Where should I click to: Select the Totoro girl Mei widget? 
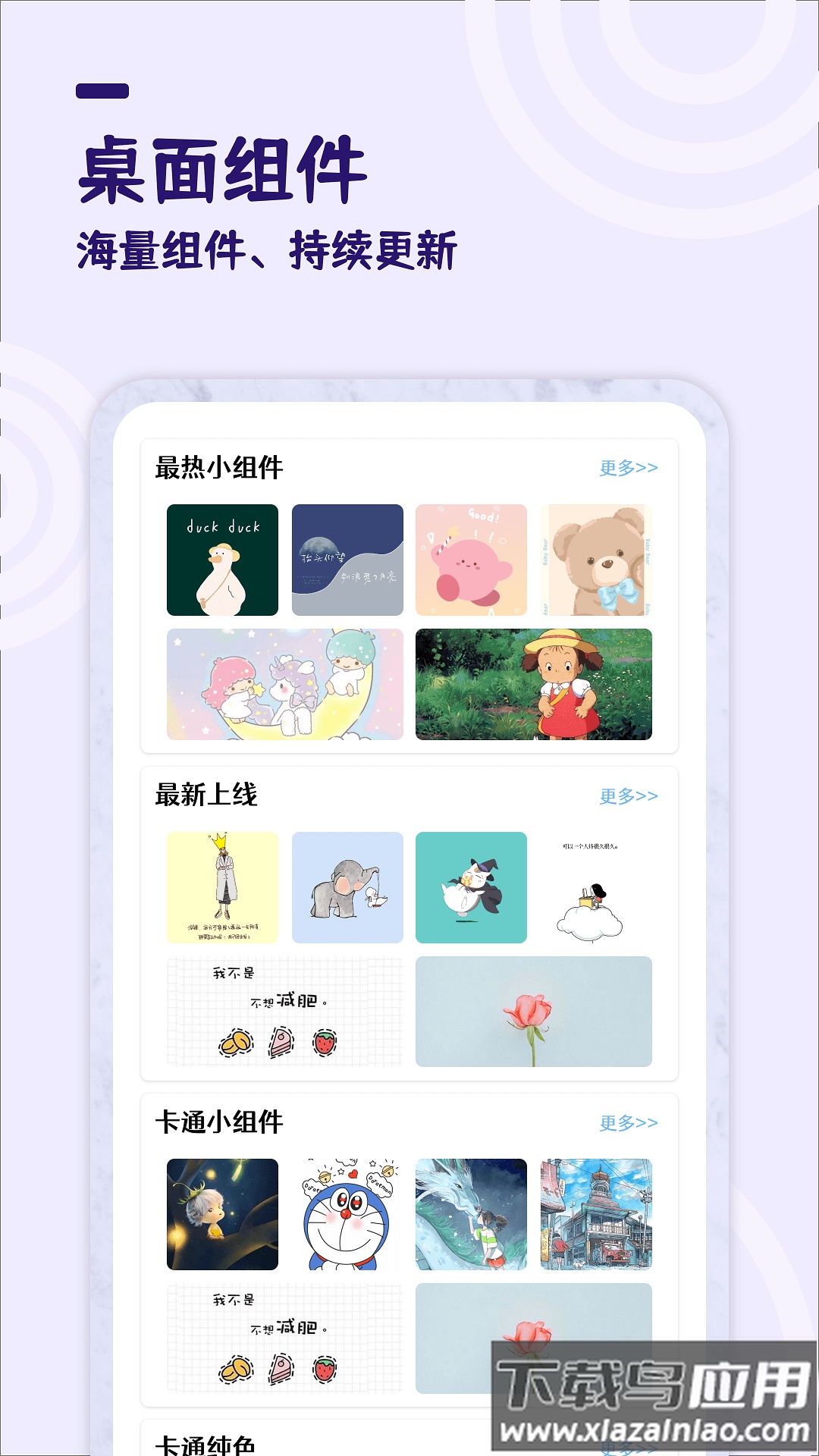pos(533,684)
